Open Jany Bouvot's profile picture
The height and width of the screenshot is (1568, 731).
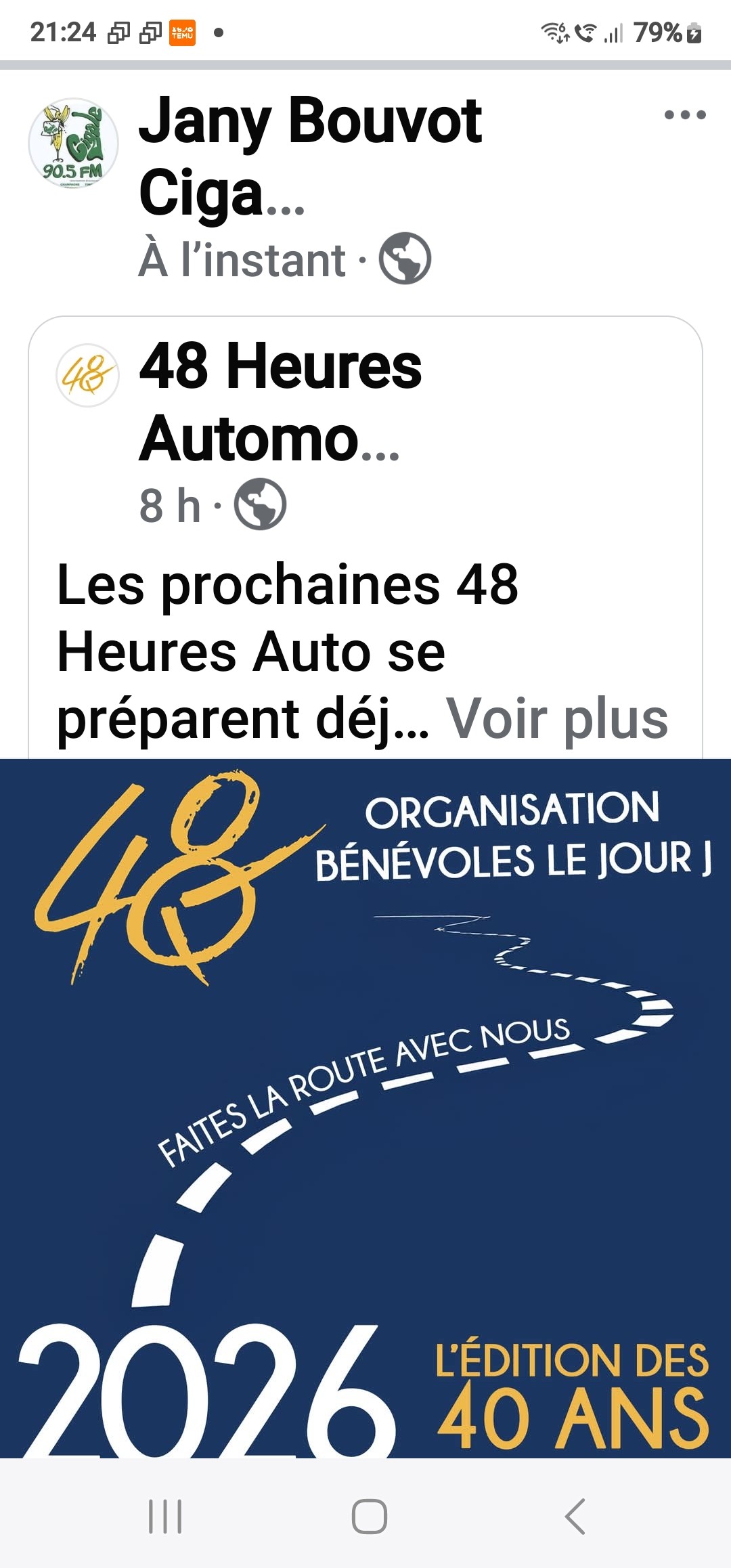[x=73, y=144]
